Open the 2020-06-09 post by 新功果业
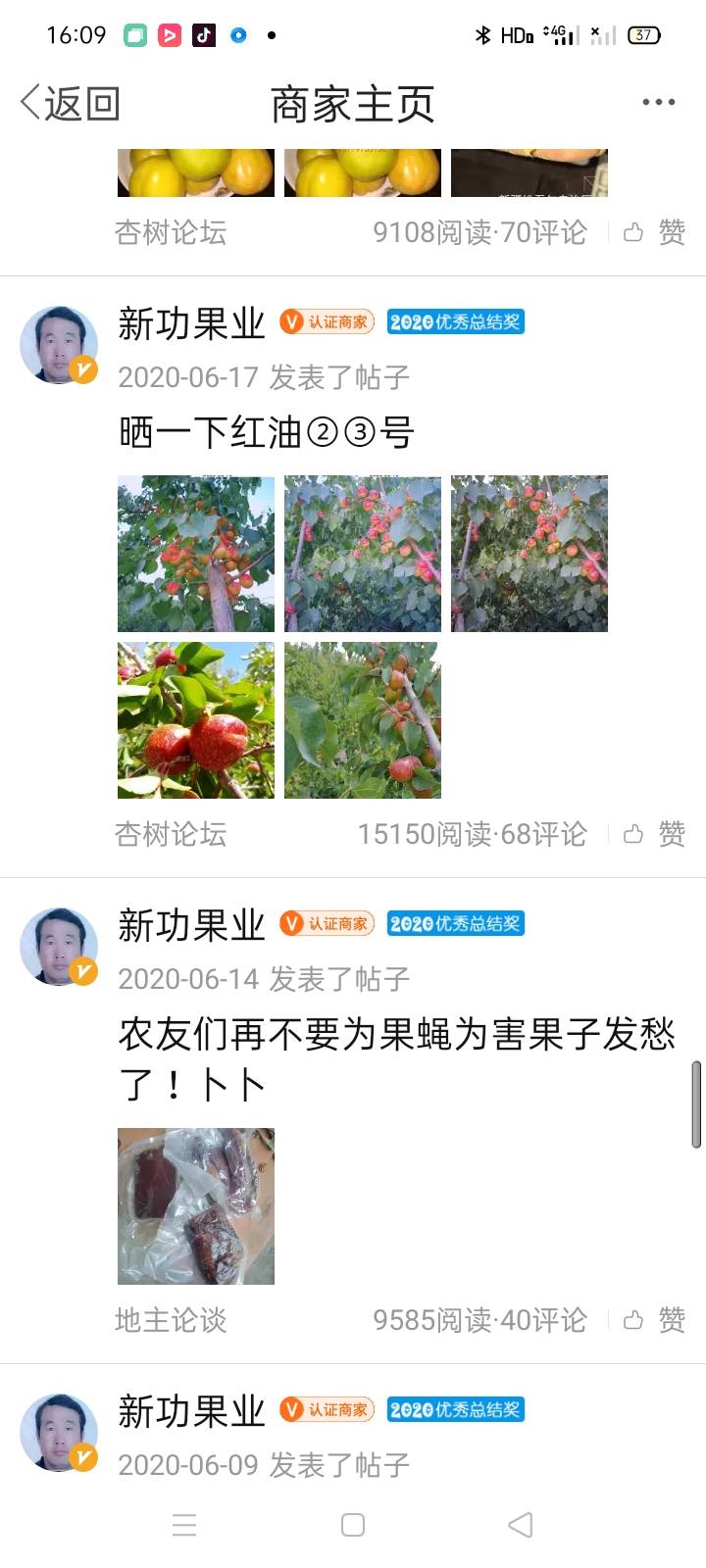This screenshot has height=1568, width=706. pos(263,1464)
